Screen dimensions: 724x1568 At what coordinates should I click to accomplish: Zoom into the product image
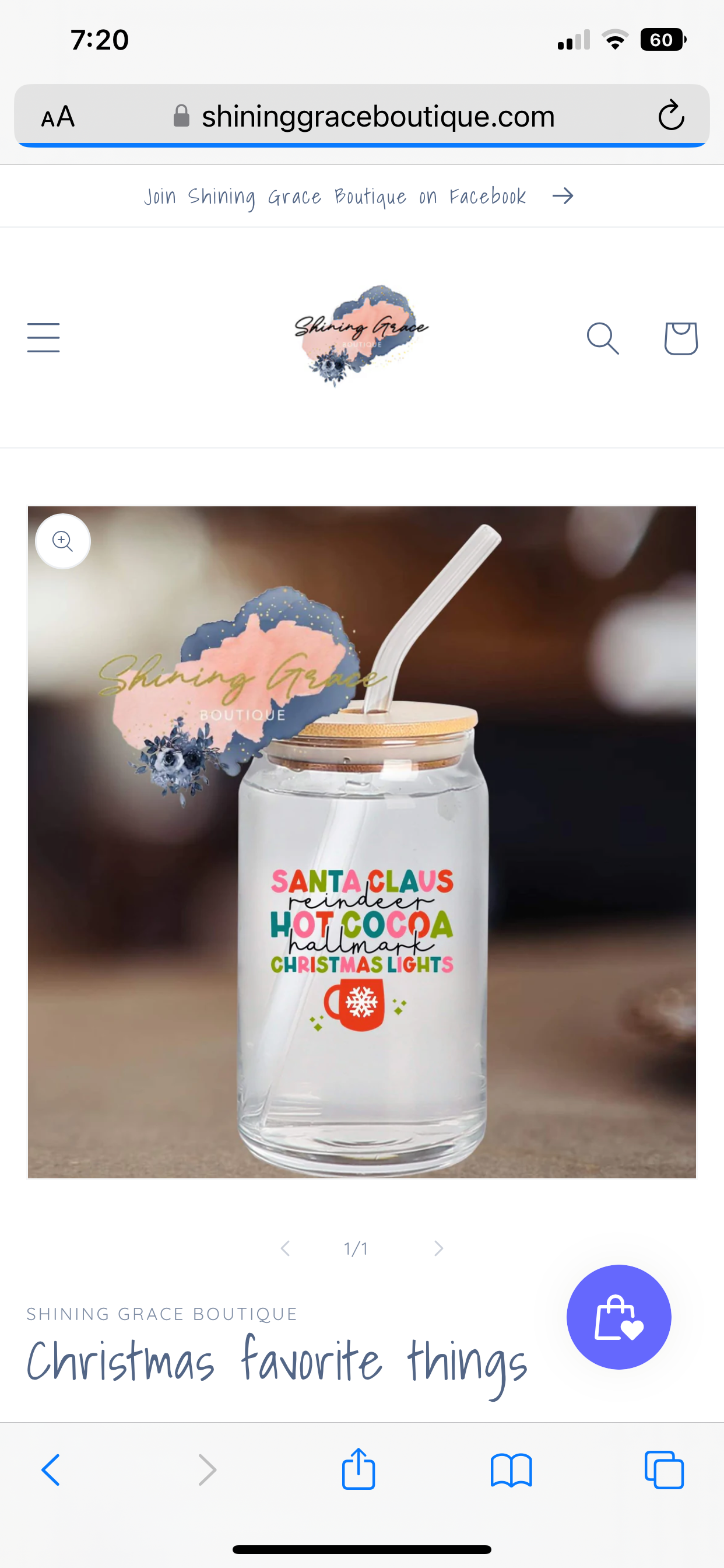point(63,541)
